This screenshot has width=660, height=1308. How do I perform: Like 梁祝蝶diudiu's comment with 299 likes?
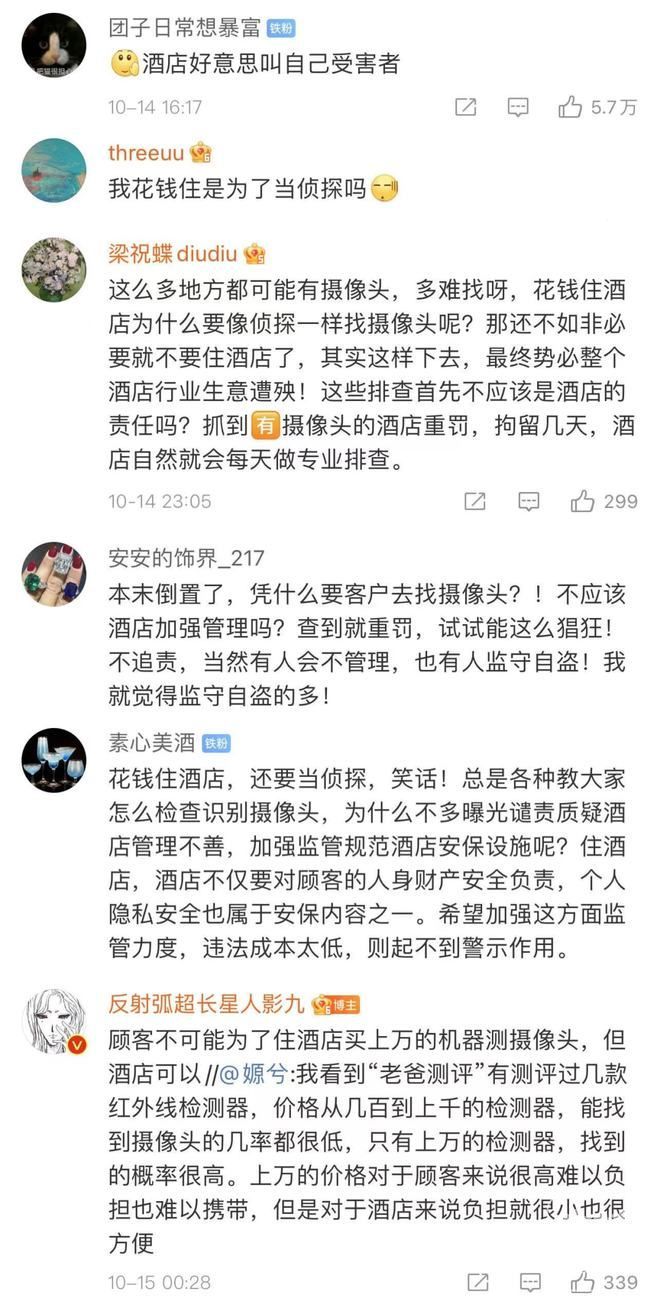pyautogui.click(x=582, y=501)
